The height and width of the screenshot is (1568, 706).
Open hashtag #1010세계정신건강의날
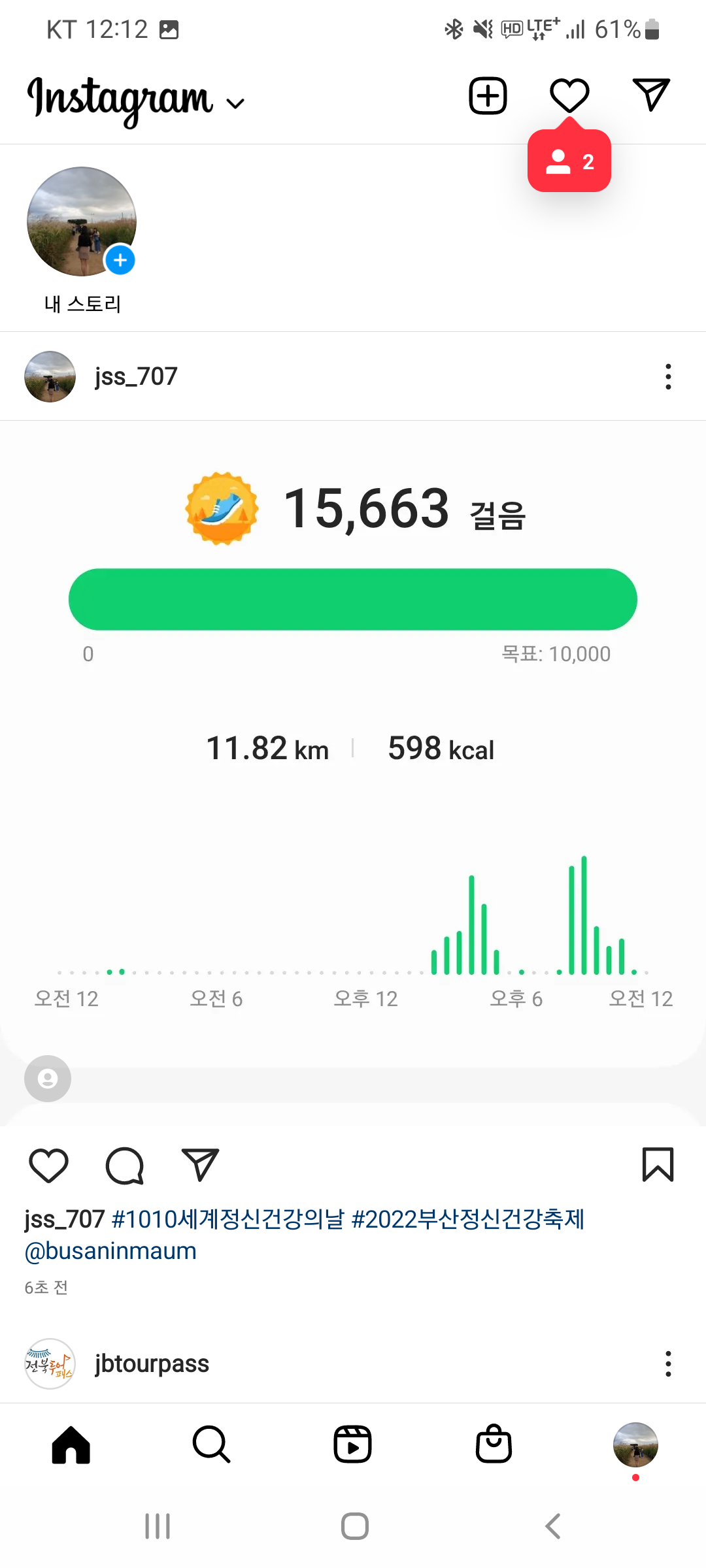coord(227,1219)
